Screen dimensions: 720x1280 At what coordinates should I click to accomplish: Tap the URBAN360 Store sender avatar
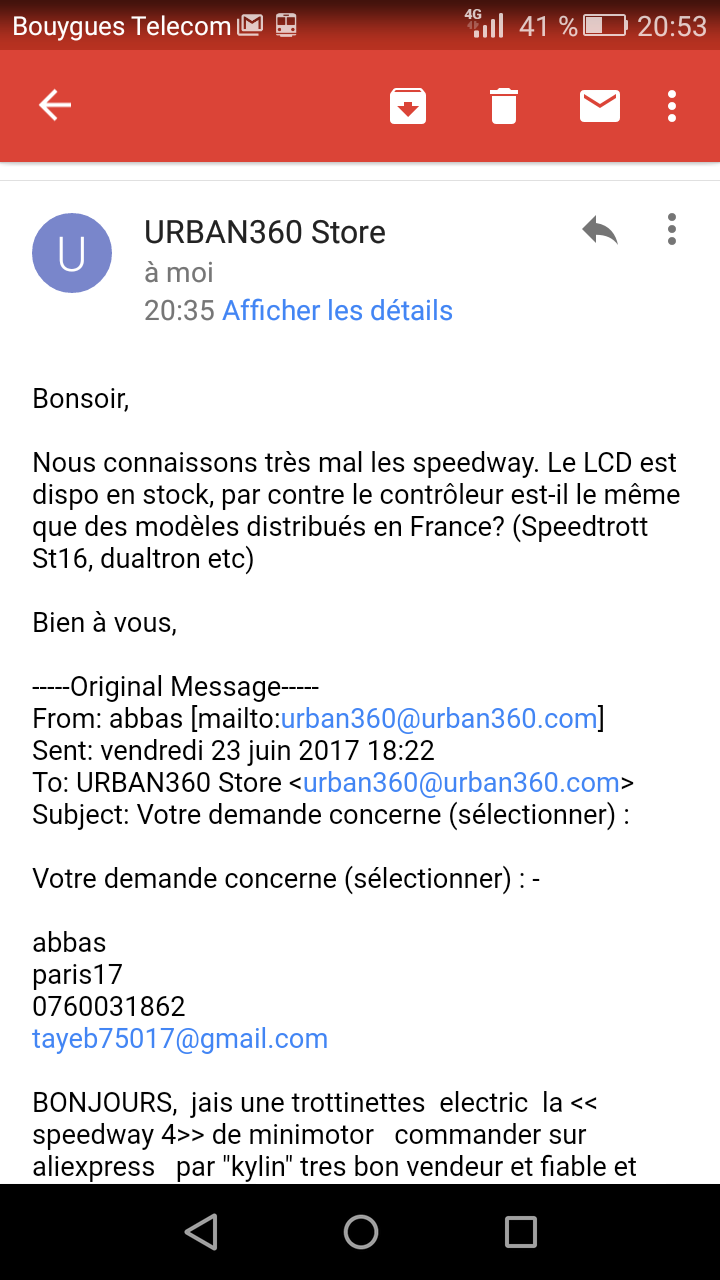tap(72, 253)
